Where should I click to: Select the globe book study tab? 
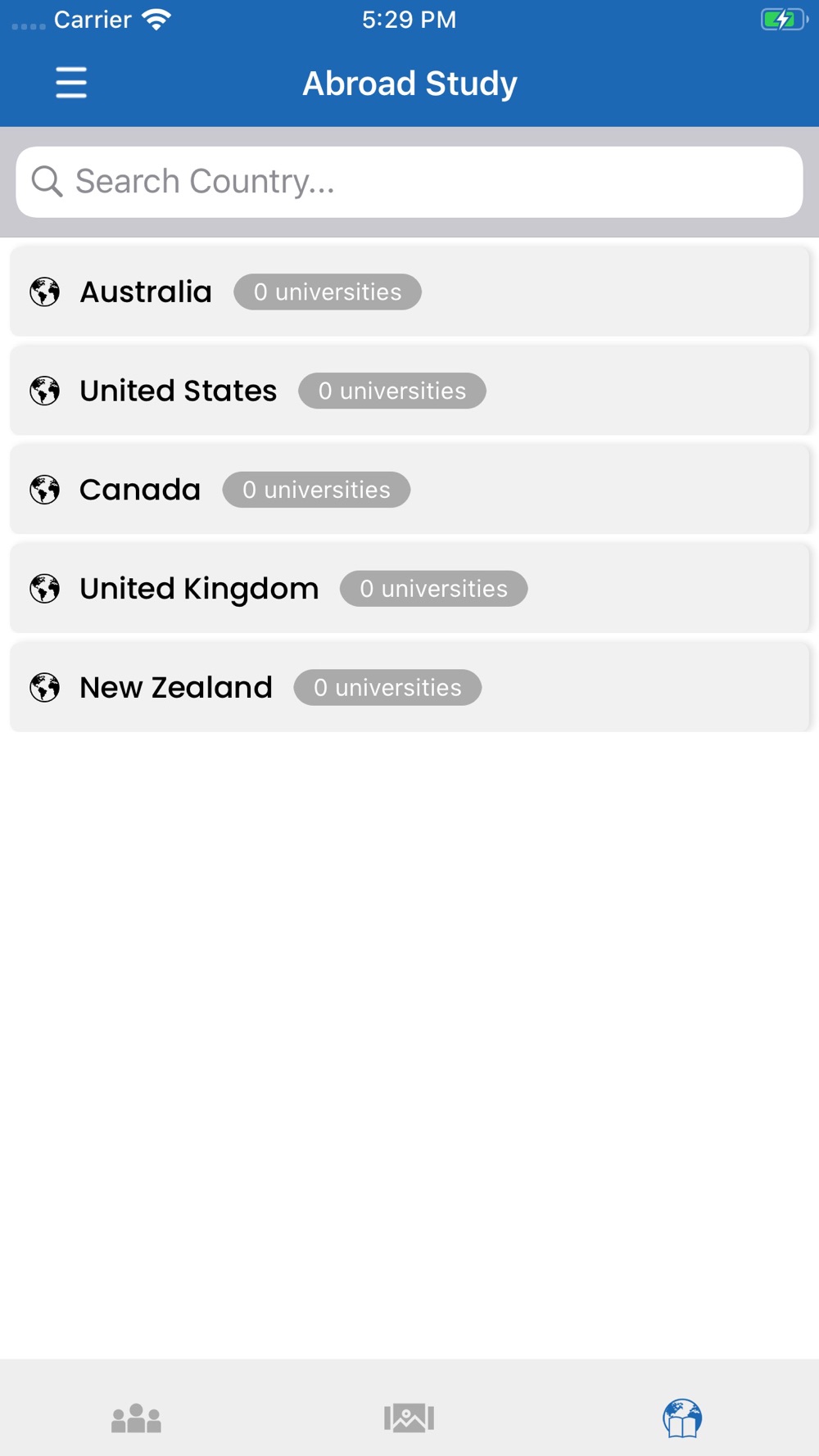[x=681, y=1418]
